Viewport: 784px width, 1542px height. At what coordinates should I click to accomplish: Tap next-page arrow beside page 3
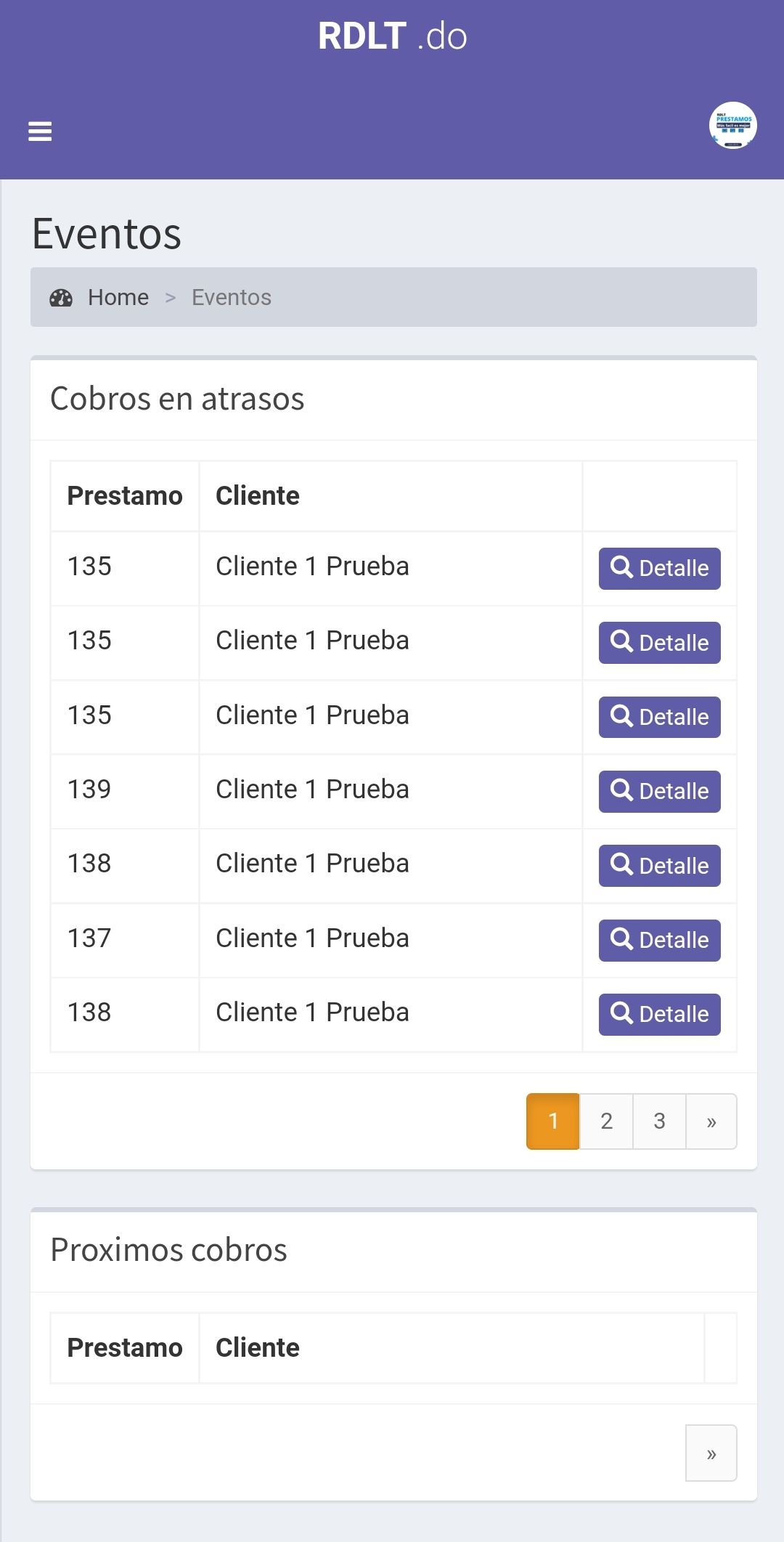tap(711, 1121)
